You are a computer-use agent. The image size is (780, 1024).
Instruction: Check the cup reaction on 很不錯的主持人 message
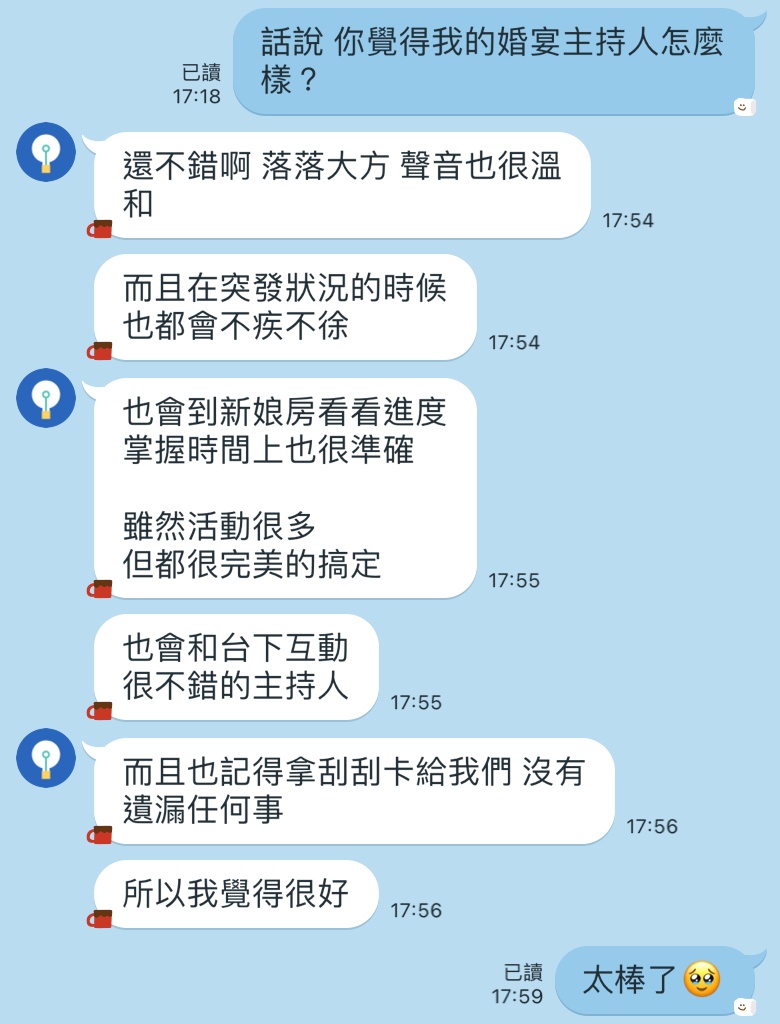click(100, 710)
